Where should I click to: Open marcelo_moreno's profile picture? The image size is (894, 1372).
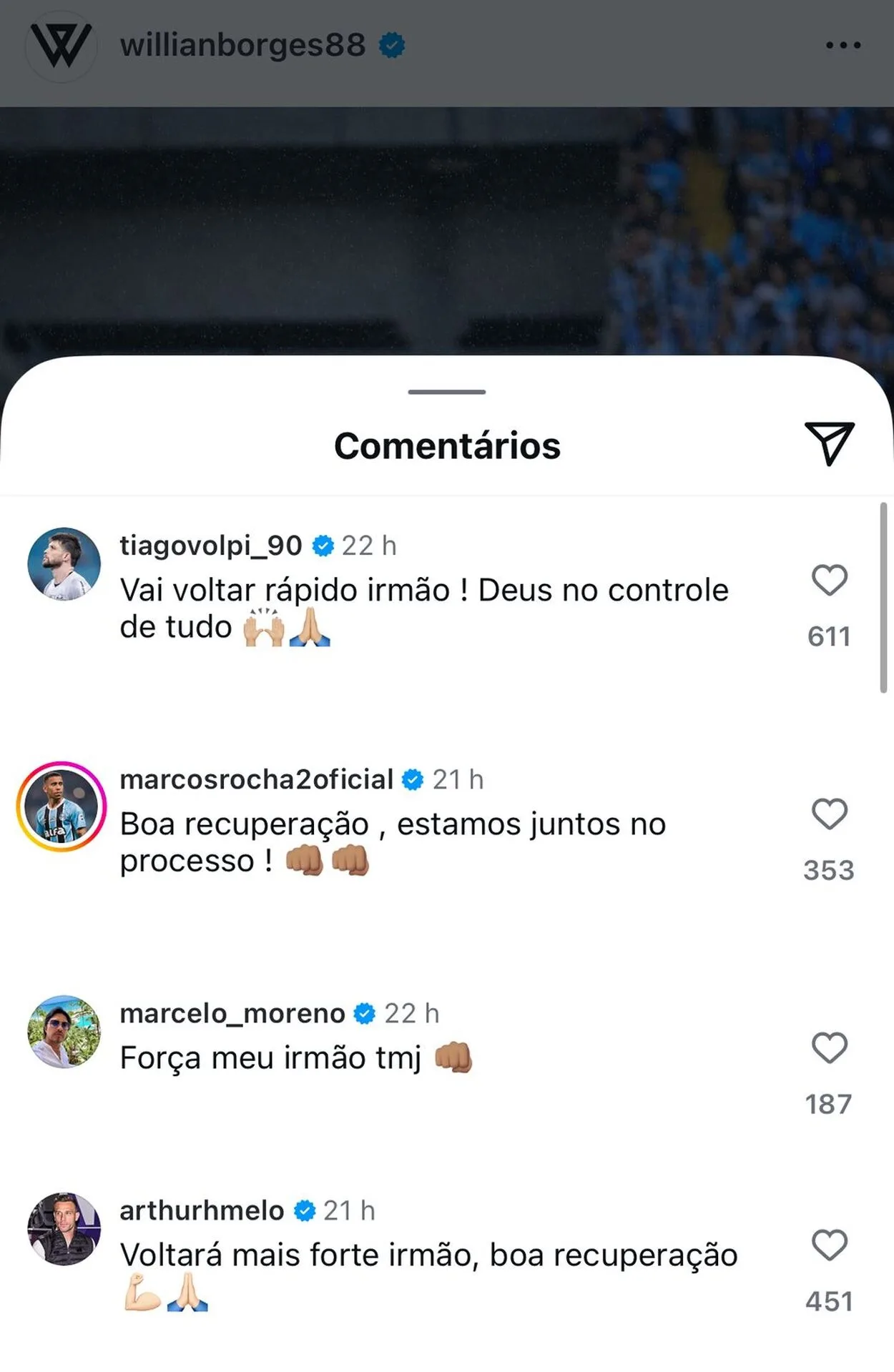coord(64,1032)
